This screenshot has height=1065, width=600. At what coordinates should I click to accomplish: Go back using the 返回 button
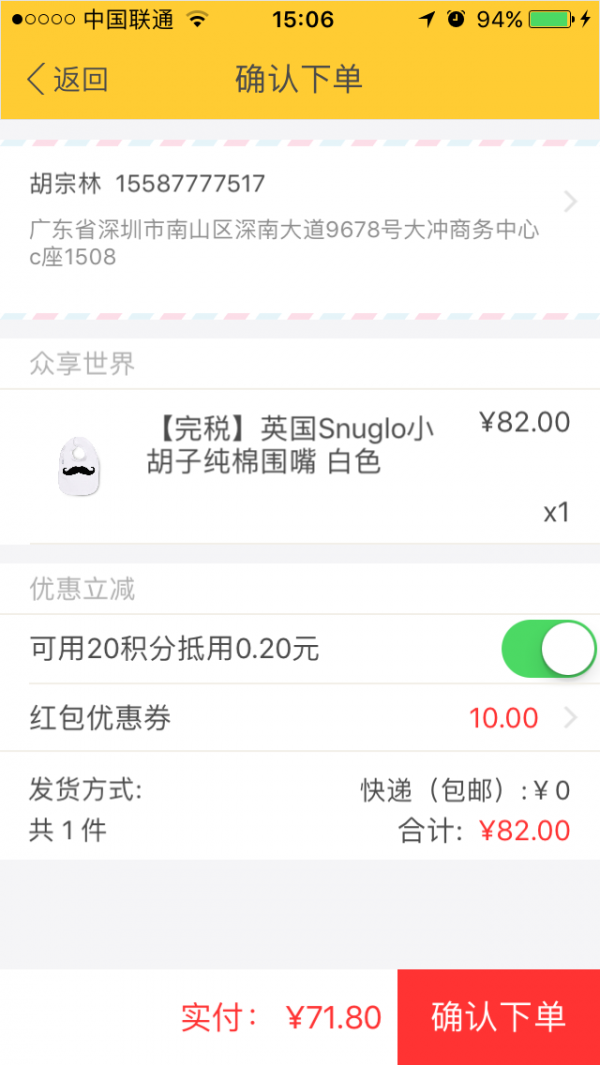coord(68,79)
